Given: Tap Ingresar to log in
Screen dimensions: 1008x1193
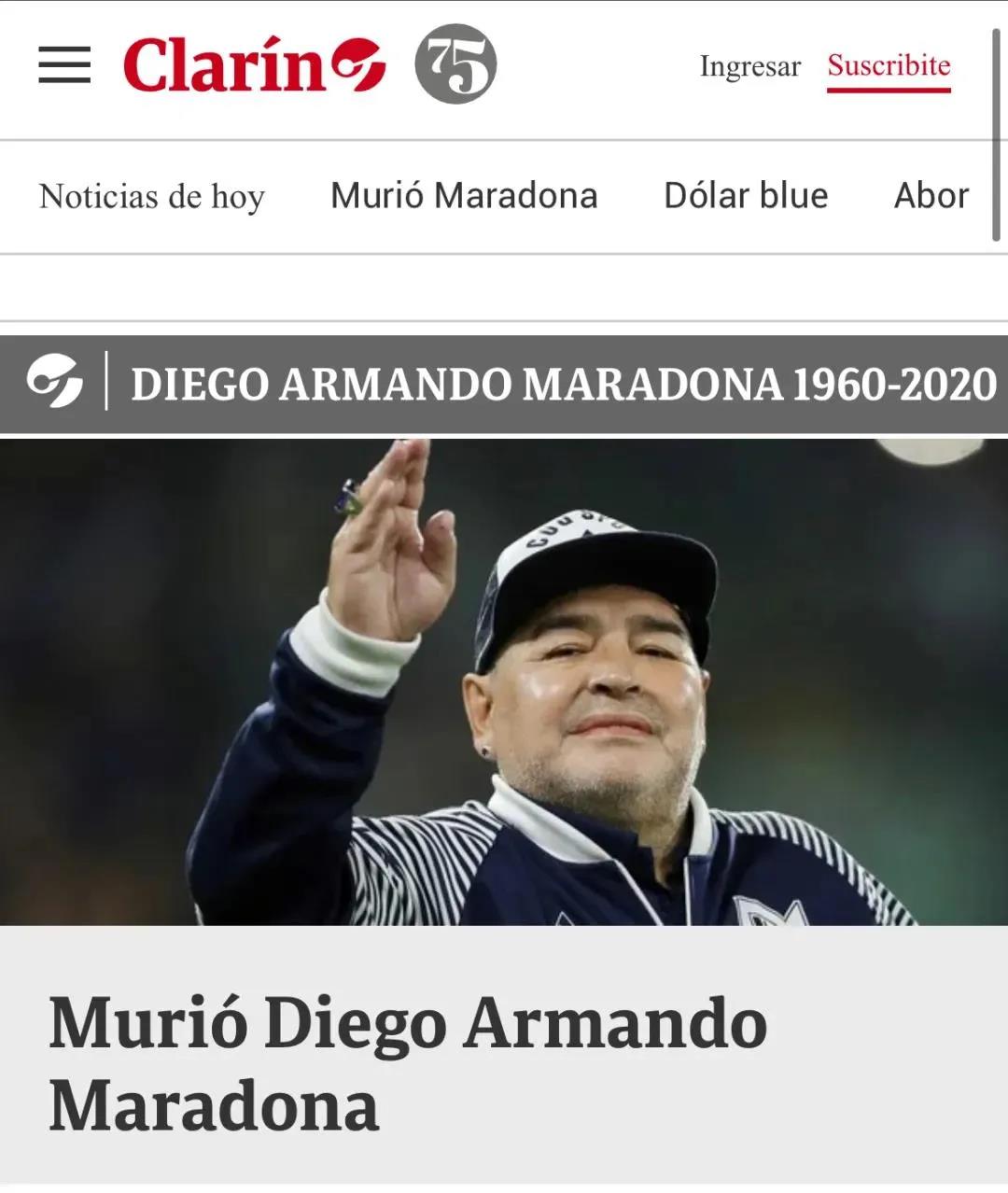Looking at the screenshot, I should (x=749, y=66).
